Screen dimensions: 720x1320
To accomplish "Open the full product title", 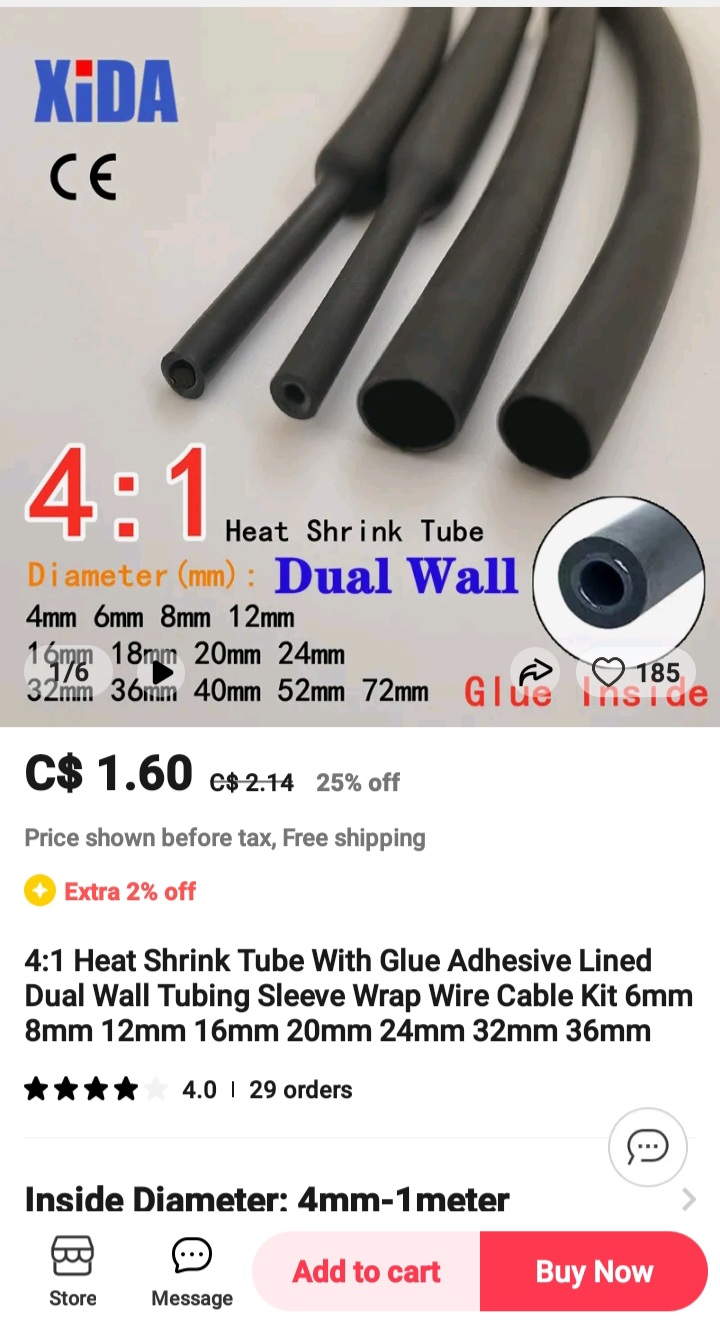I will click(360, 995).
